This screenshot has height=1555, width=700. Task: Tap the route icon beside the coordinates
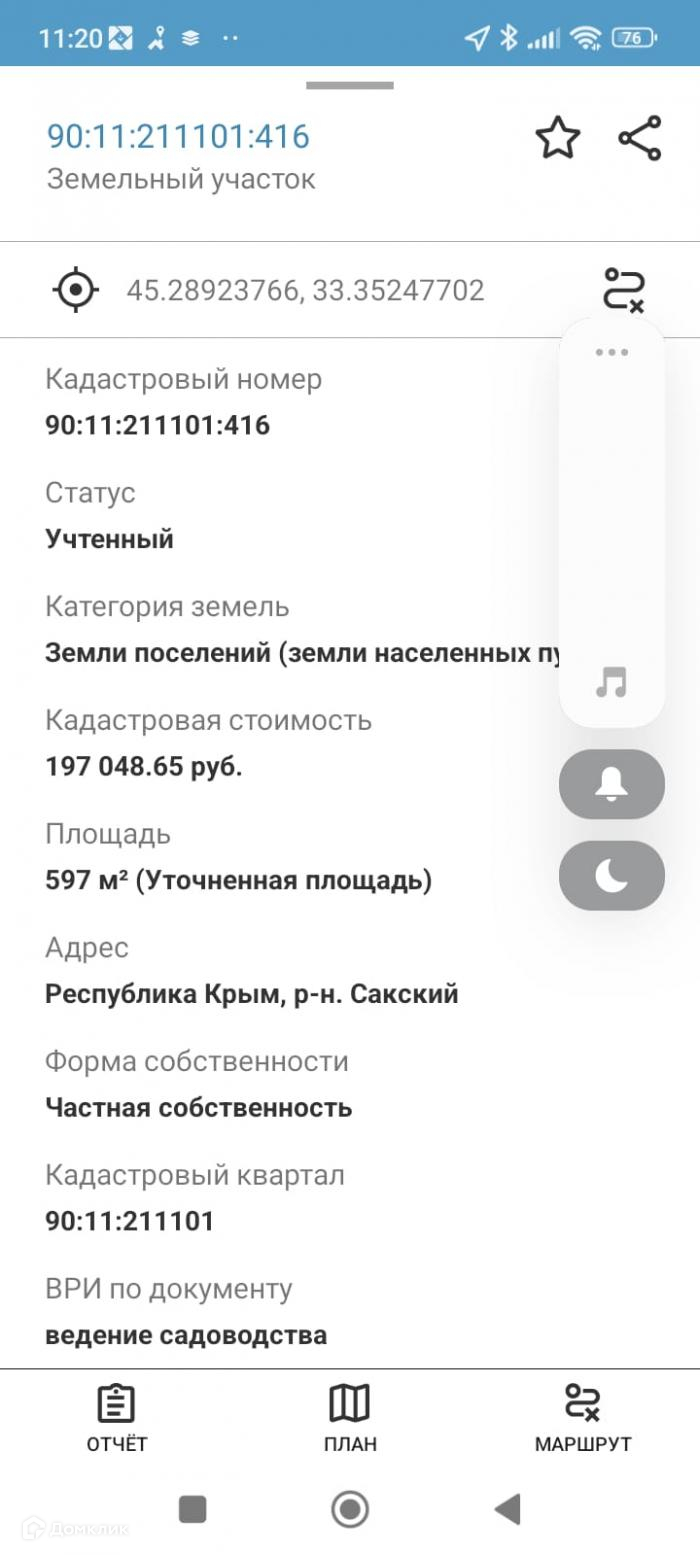[x=623, y=290]
